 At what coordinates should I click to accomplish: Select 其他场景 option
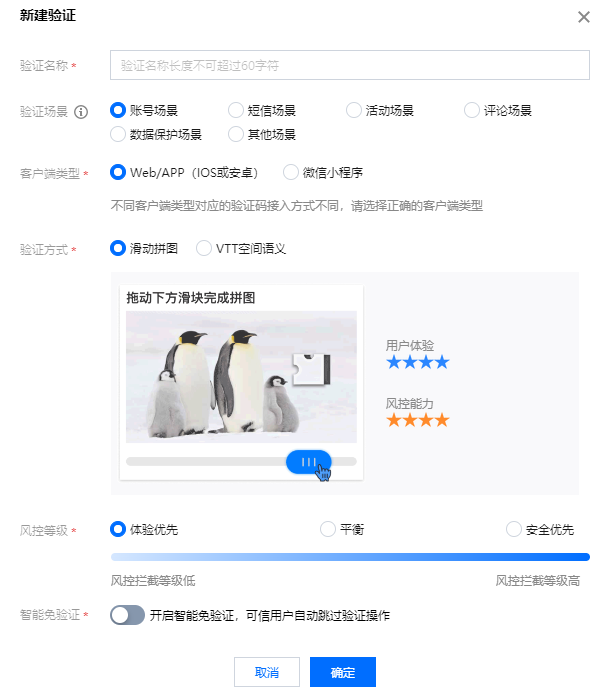pyautogui.click(x=237, y=134)
